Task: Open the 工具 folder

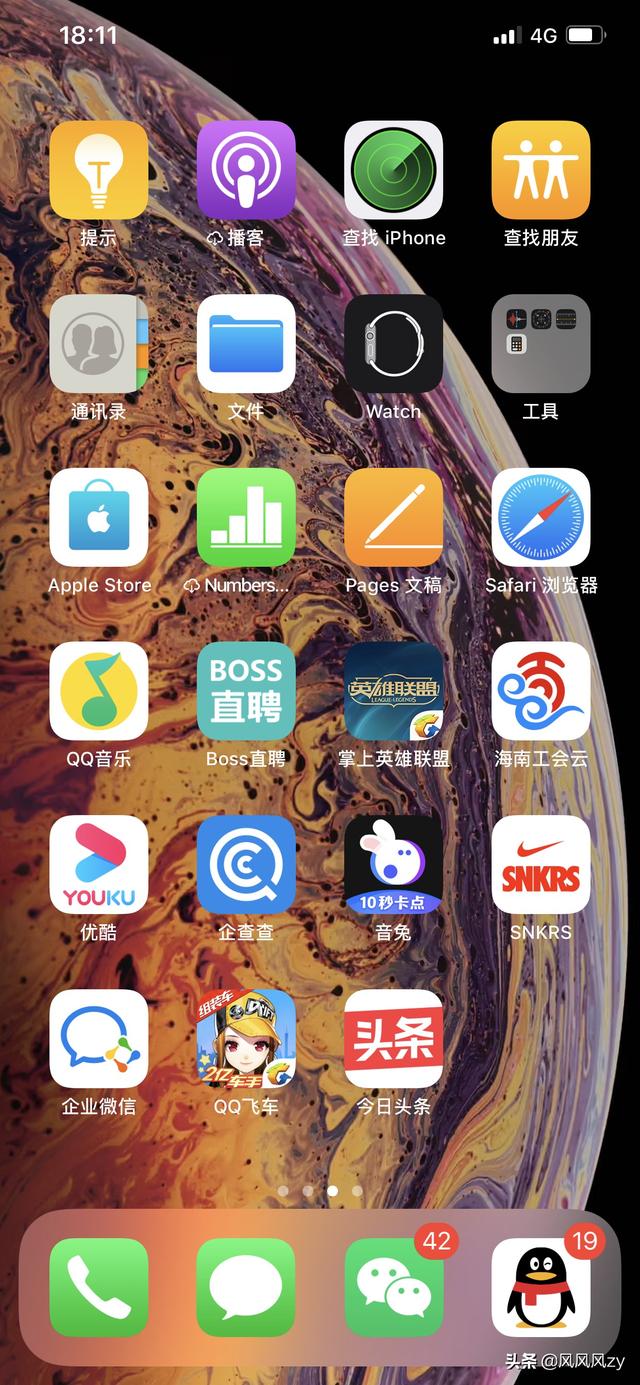Action: pyautogui.click(x=540, y=343)
